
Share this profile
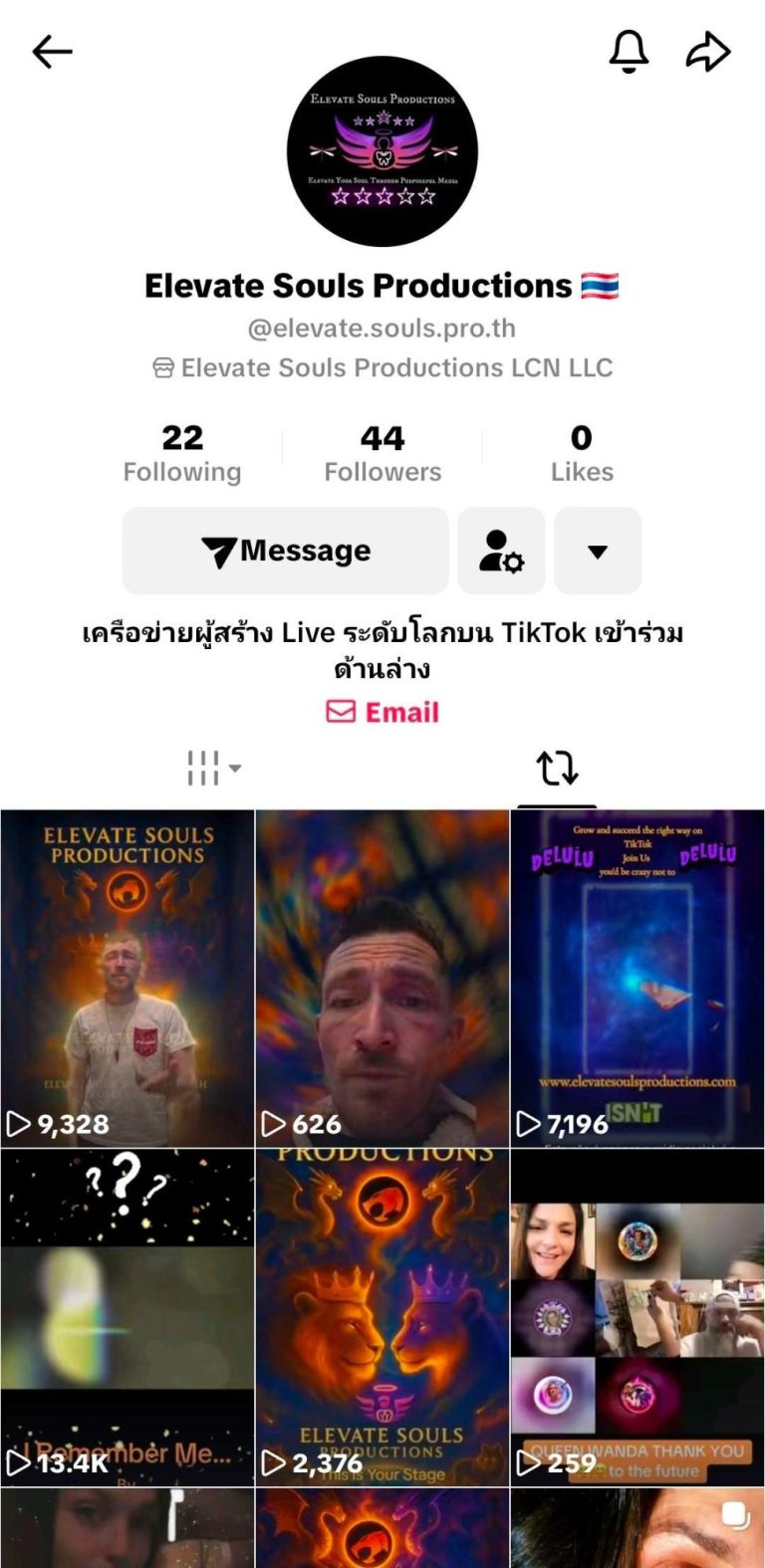tap(708, 52)
